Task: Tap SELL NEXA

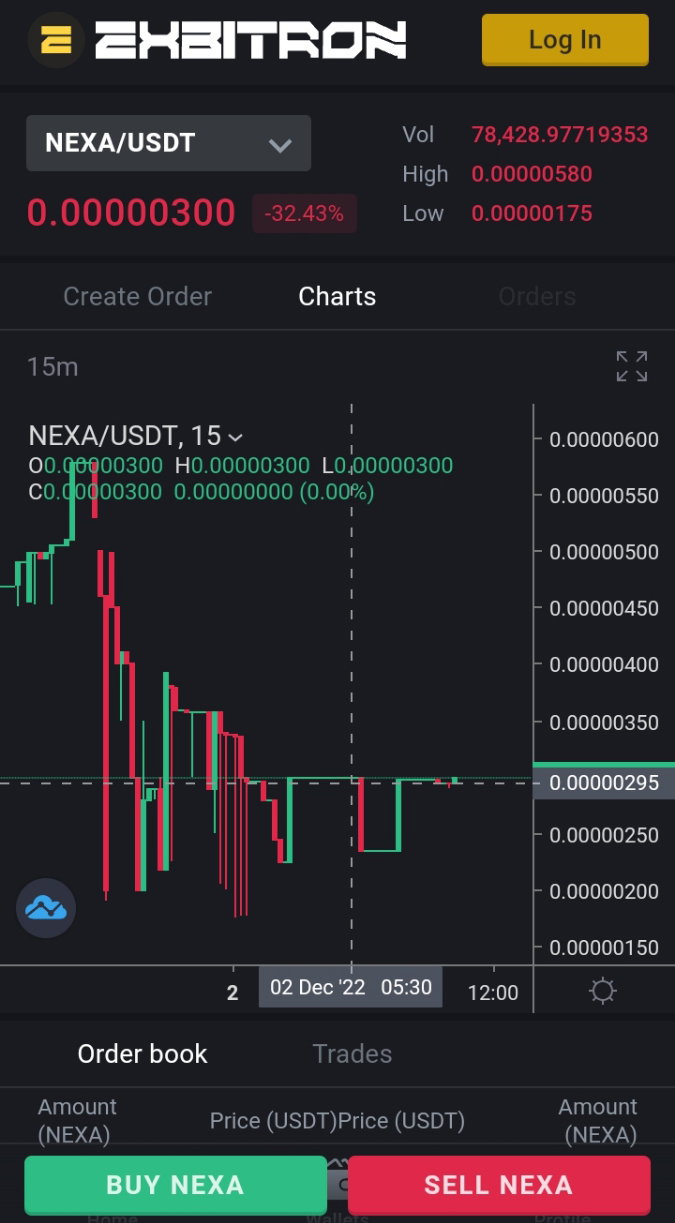Action: click(x=499, y=1185)
